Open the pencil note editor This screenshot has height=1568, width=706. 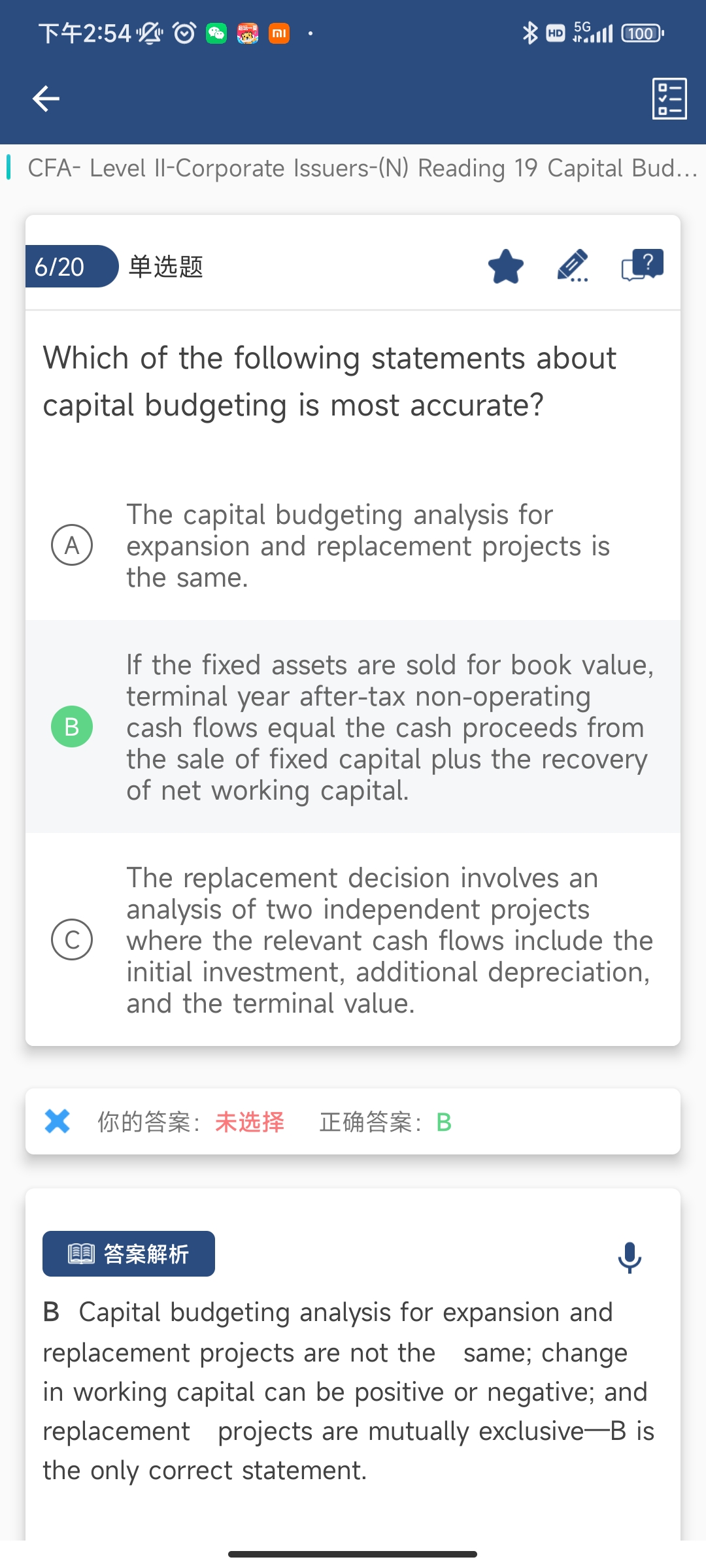pos(573,266)
